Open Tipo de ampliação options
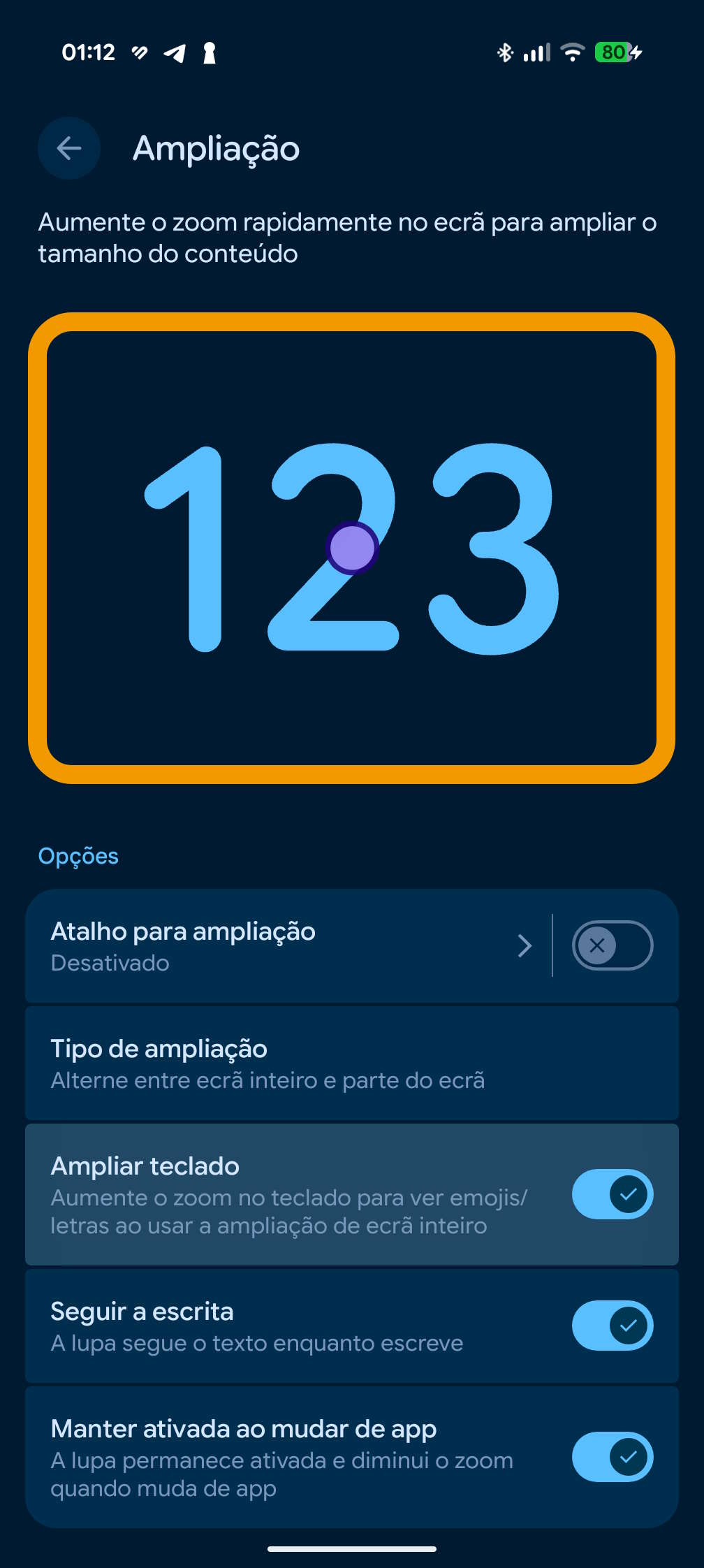 point(351,1064)
